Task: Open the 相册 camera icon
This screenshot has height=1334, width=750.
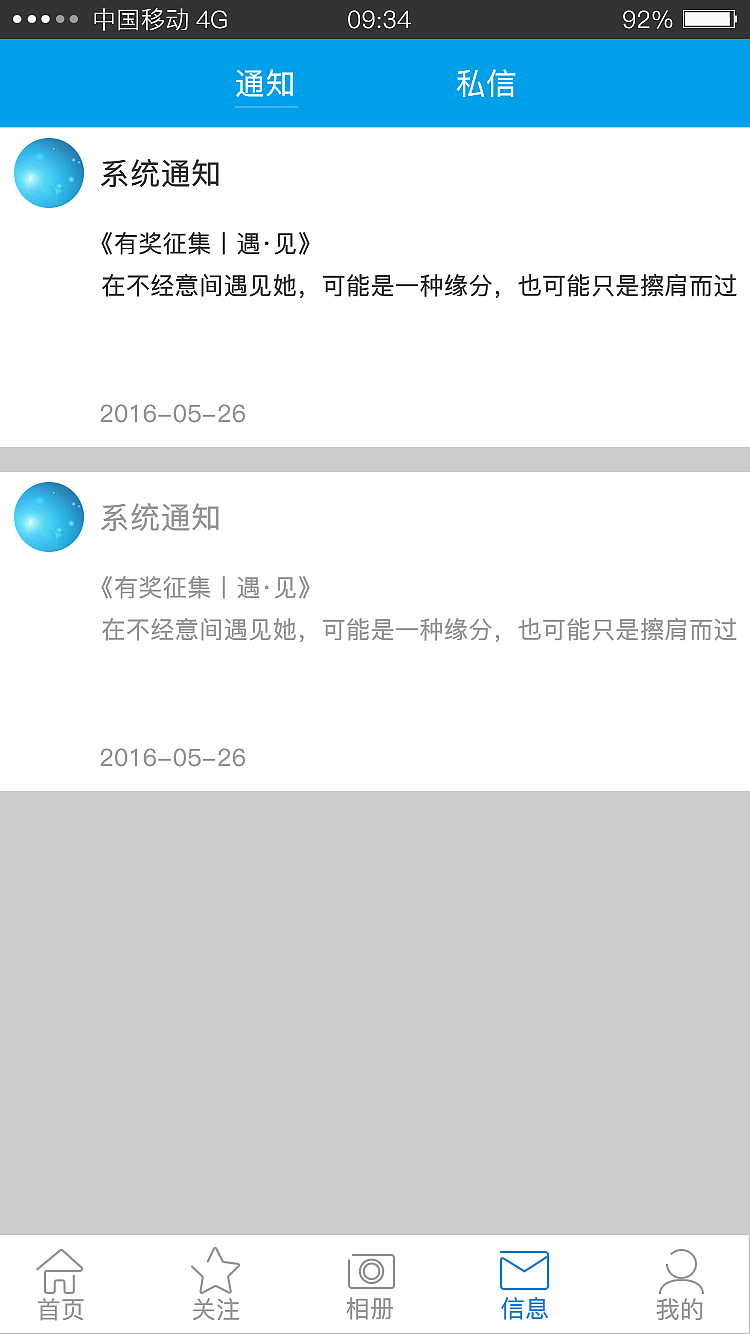Action: pos(371,1285)
